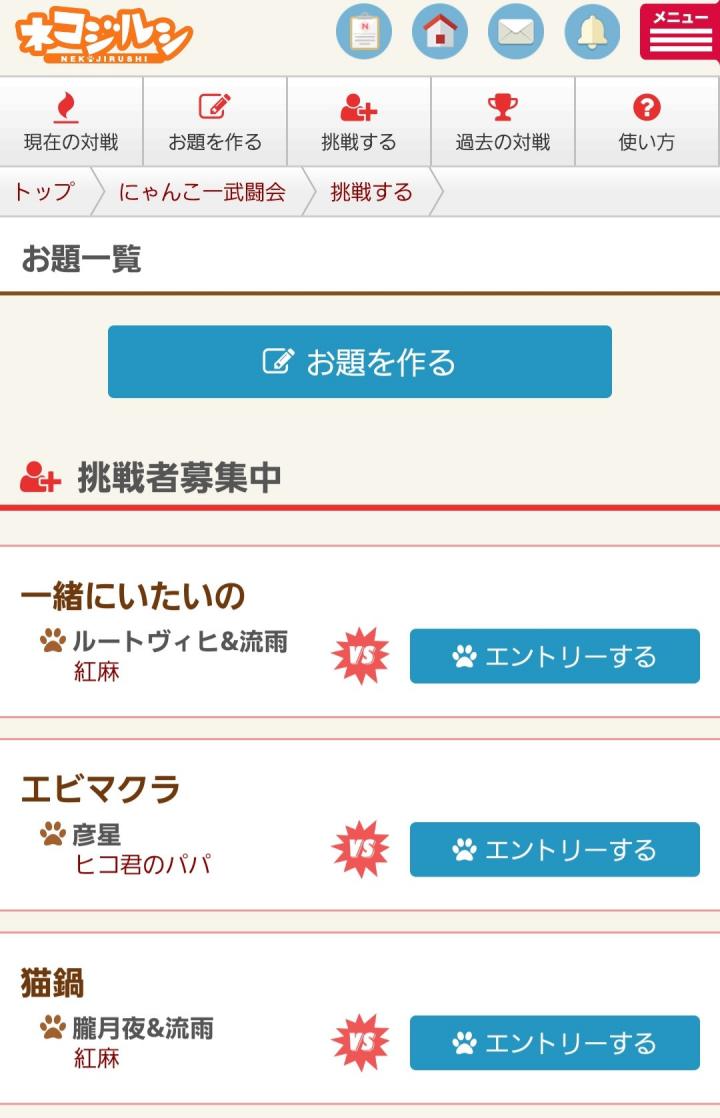The image size is (720, 1118).
Task: Tap the ネコジルシ logo
Action: click(x=103, y=34)
